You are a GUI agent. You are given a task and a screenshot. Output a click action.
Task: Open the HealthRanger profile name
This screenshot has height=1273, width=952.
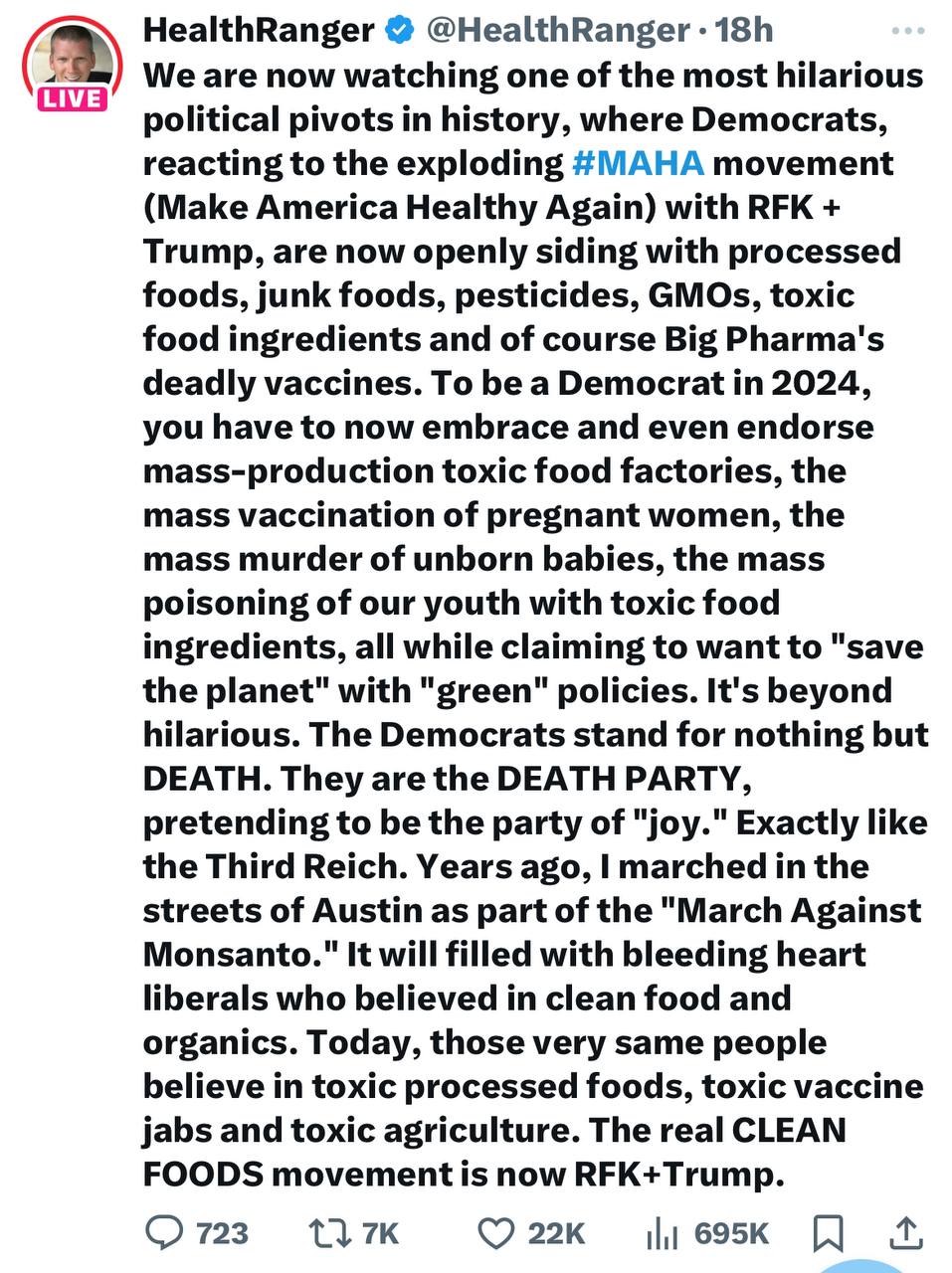pyautogui.click(x=258, y=31)
